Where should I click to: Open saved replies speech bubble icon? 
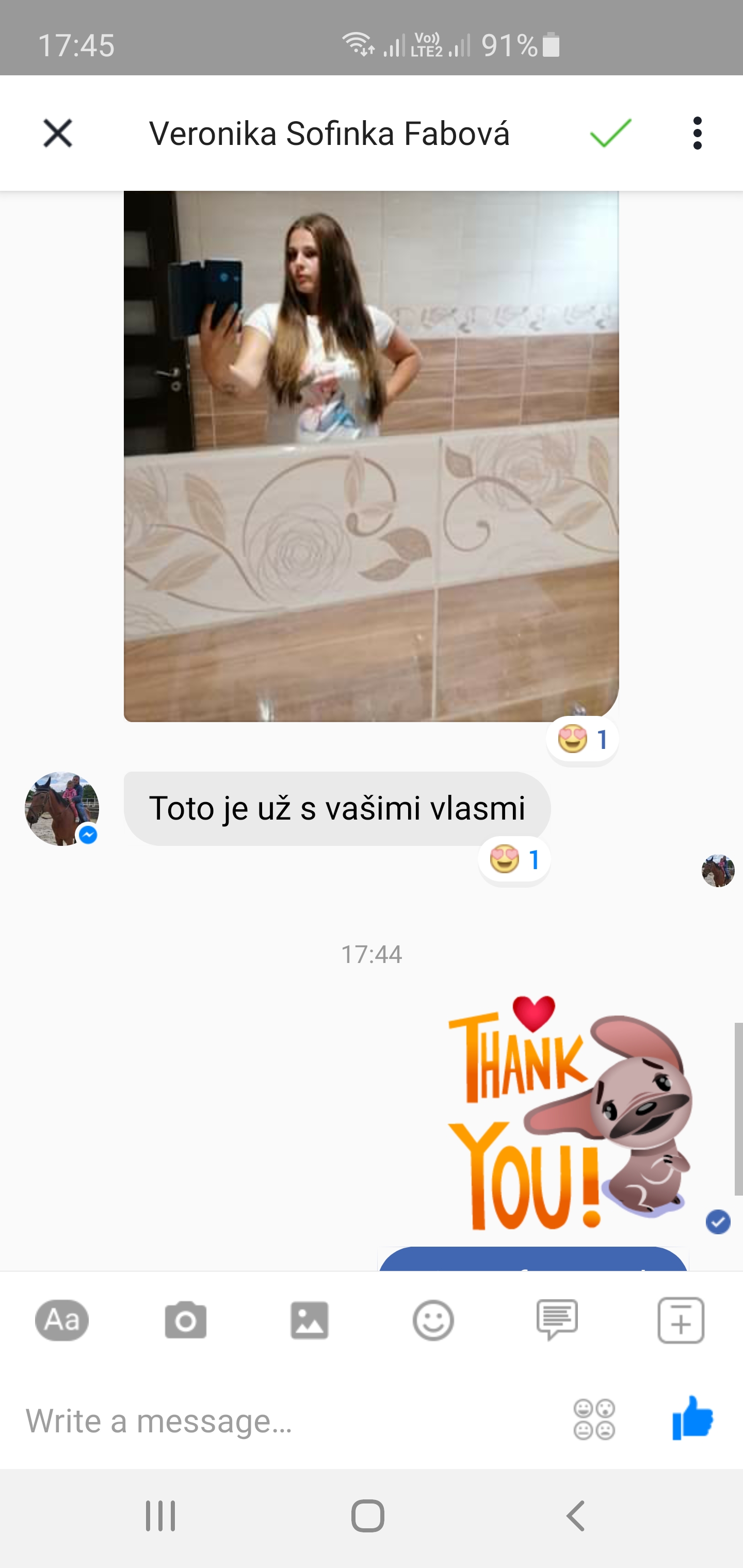(x=557, y=1320)
